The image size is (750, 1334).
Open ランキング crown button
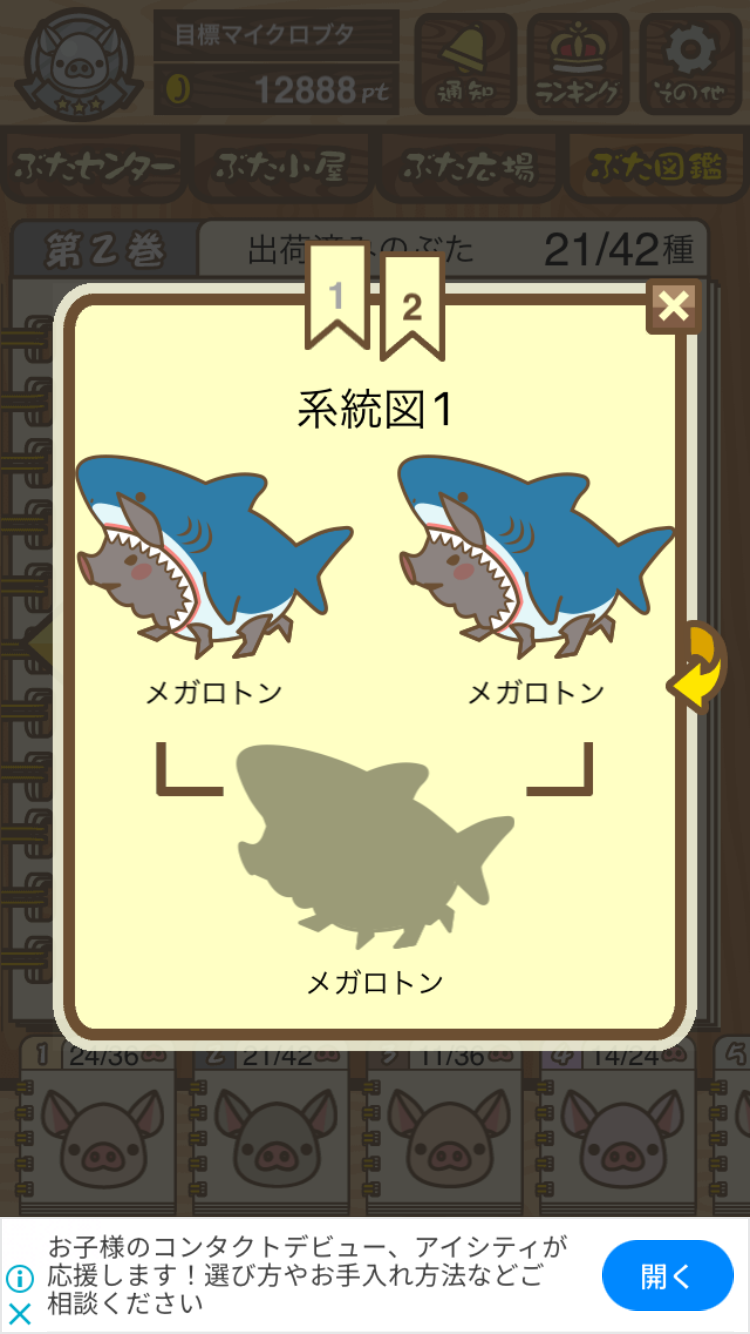coord(578,62)
